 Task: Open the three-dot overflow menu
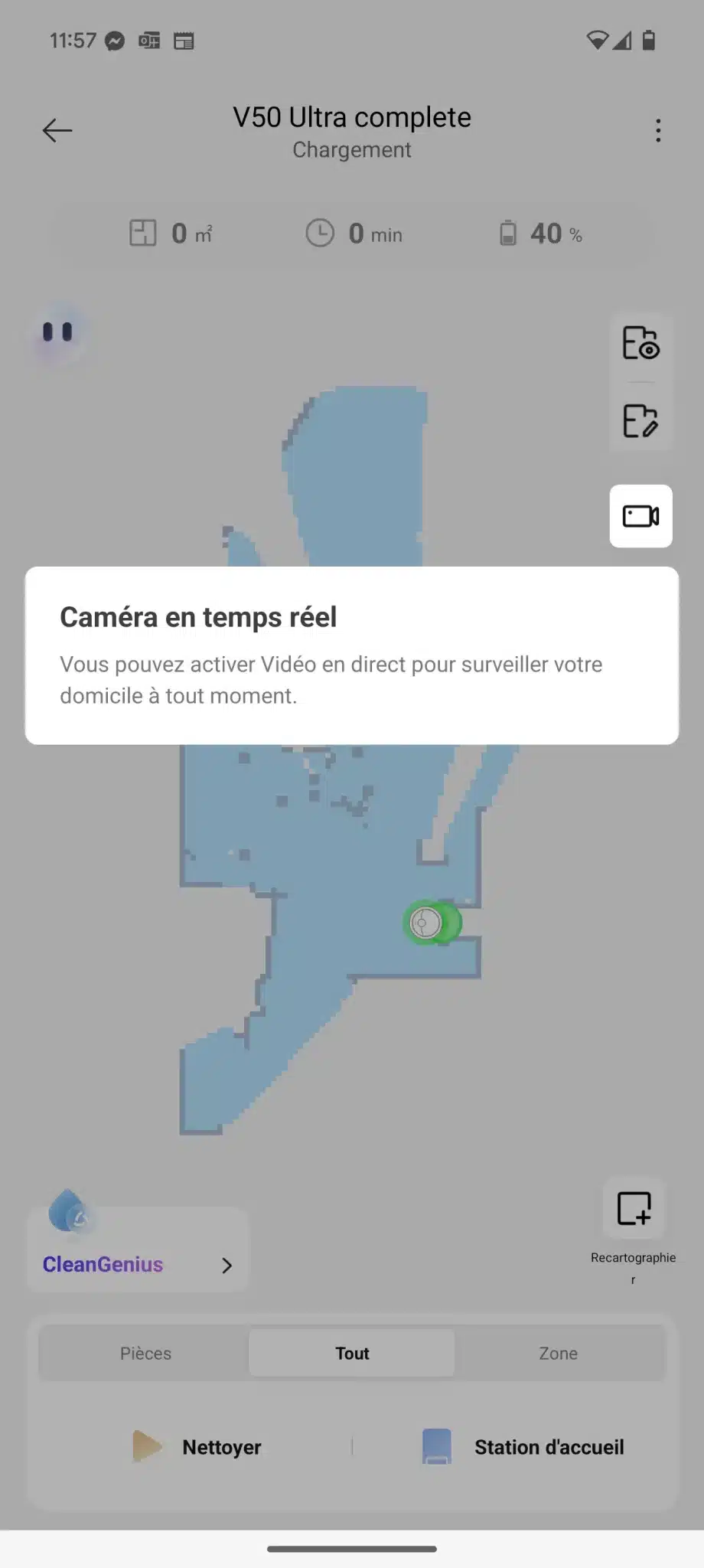tap(658, 131)
